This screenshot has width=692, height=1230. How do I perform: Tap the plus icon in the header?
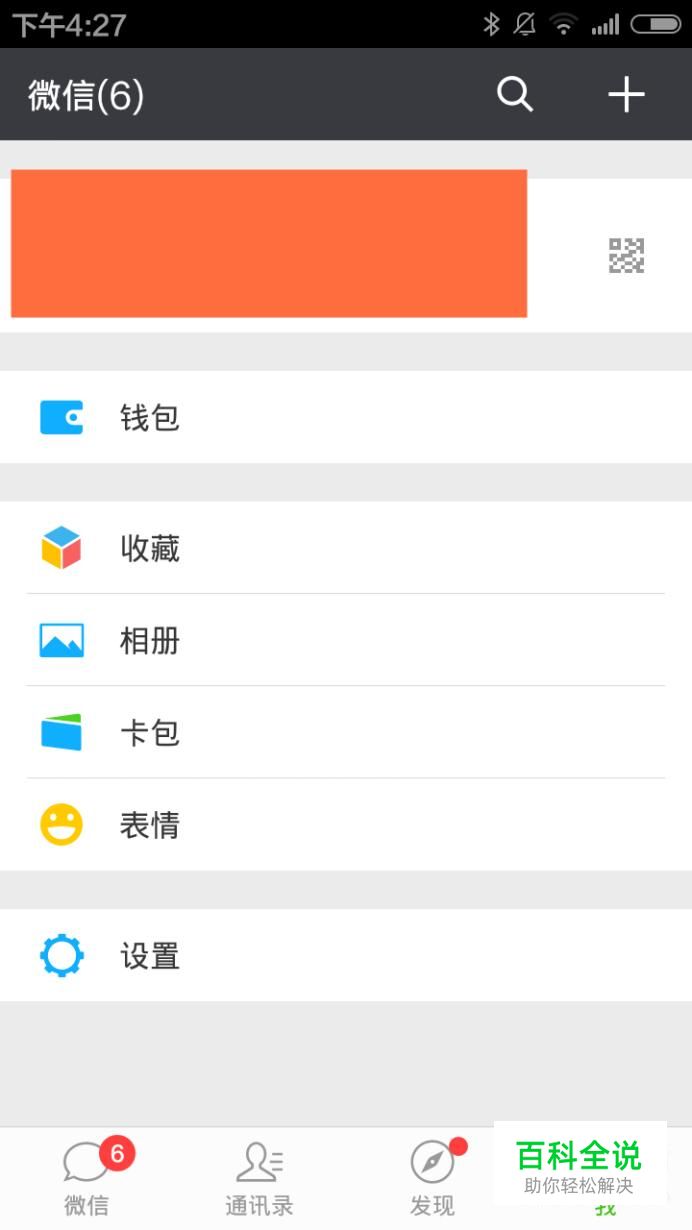[x=626, y=95]
